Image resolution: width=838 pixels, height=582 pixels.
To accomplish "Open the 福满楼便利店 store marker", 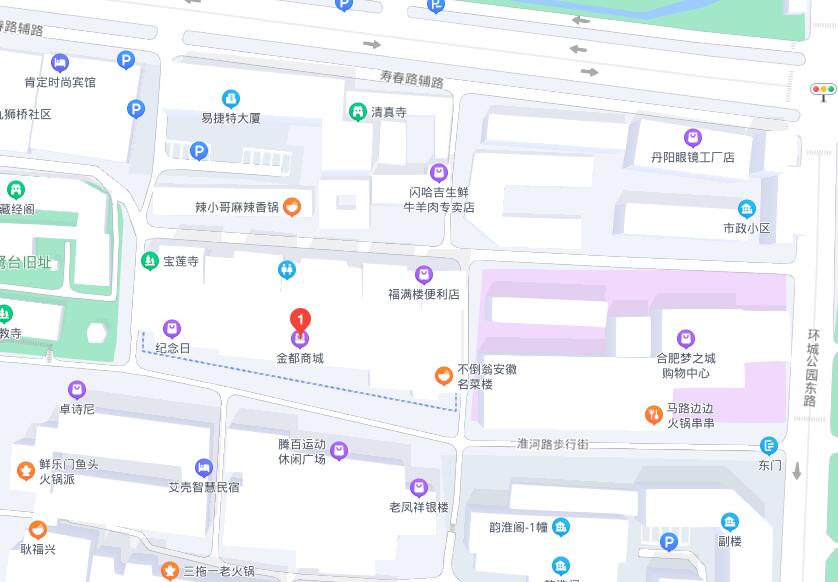I will (x=424, y=274).
